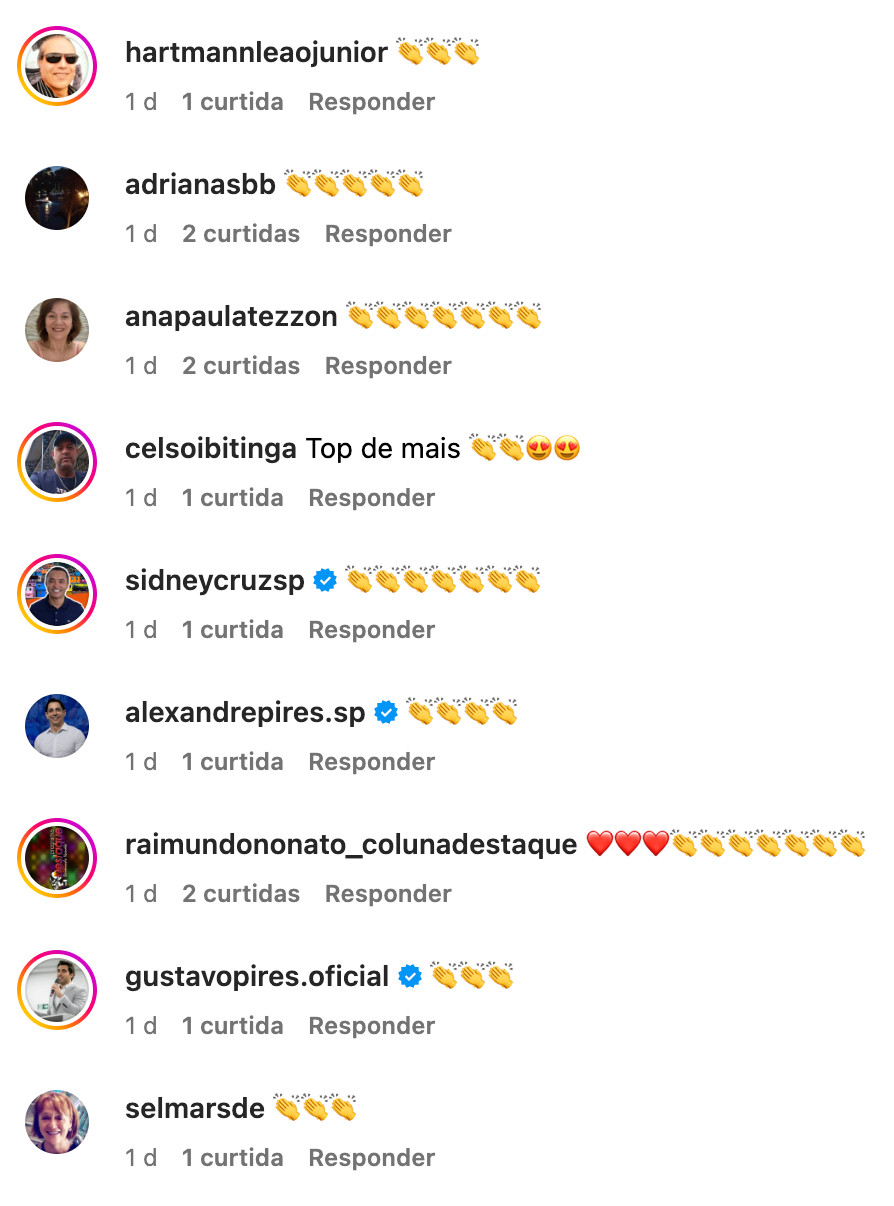Reply to celsoibitinga's Top de mais comment
894x1206 pixels.
(x=371, y=498)
